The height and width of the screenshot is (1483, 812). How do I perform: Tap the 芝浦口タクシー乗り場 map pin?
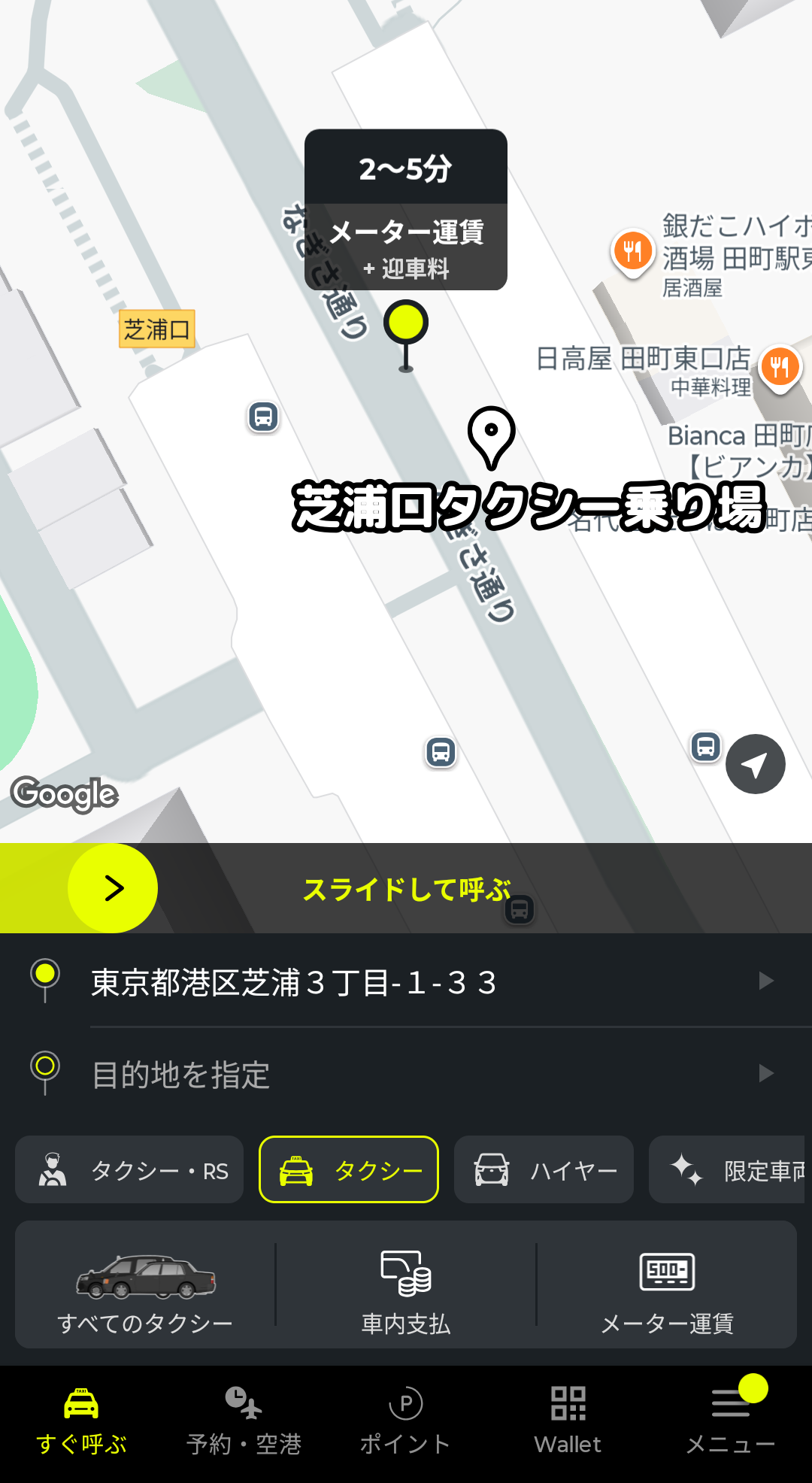[491, 436]
